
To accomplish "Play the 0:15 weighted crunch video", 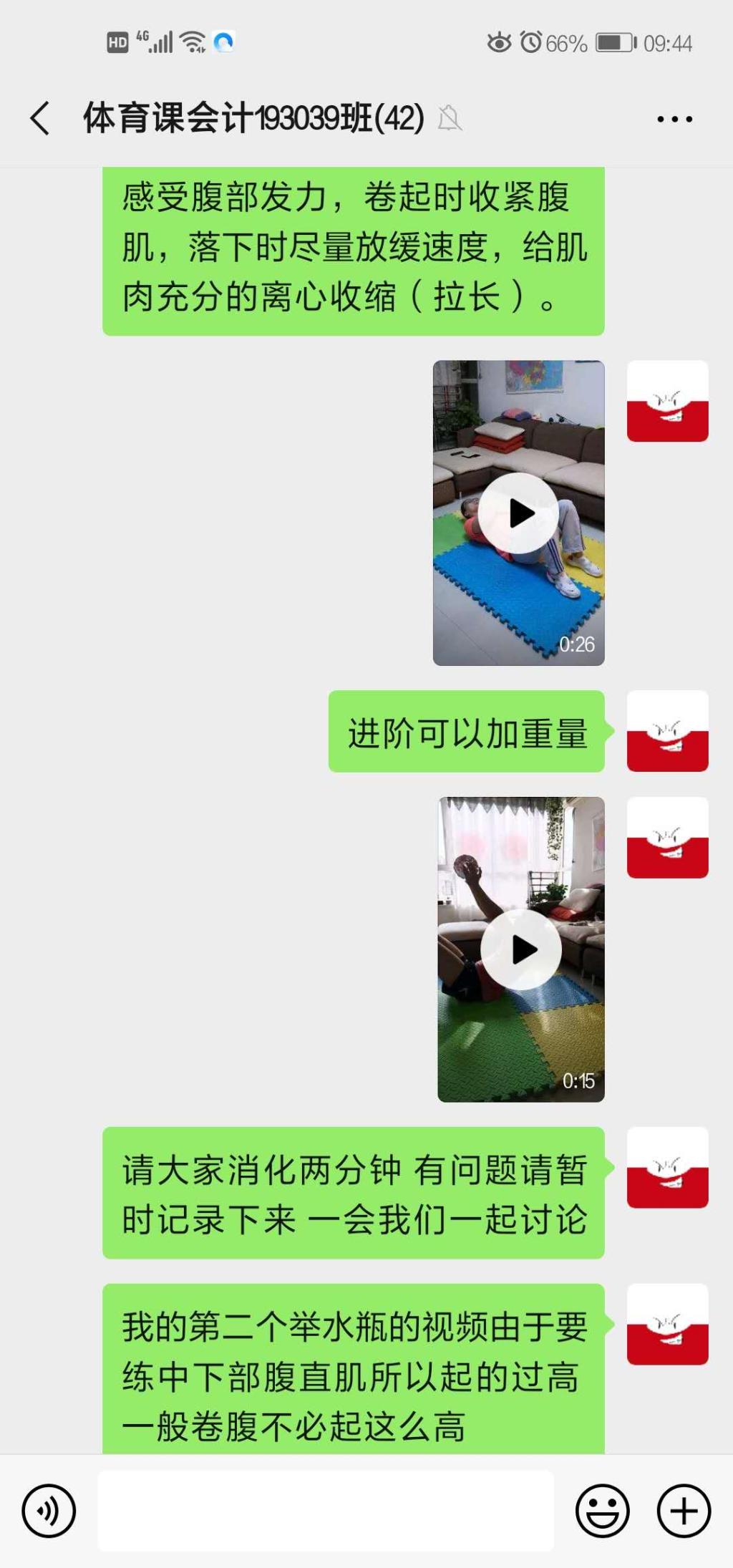I will coord(521,949).
